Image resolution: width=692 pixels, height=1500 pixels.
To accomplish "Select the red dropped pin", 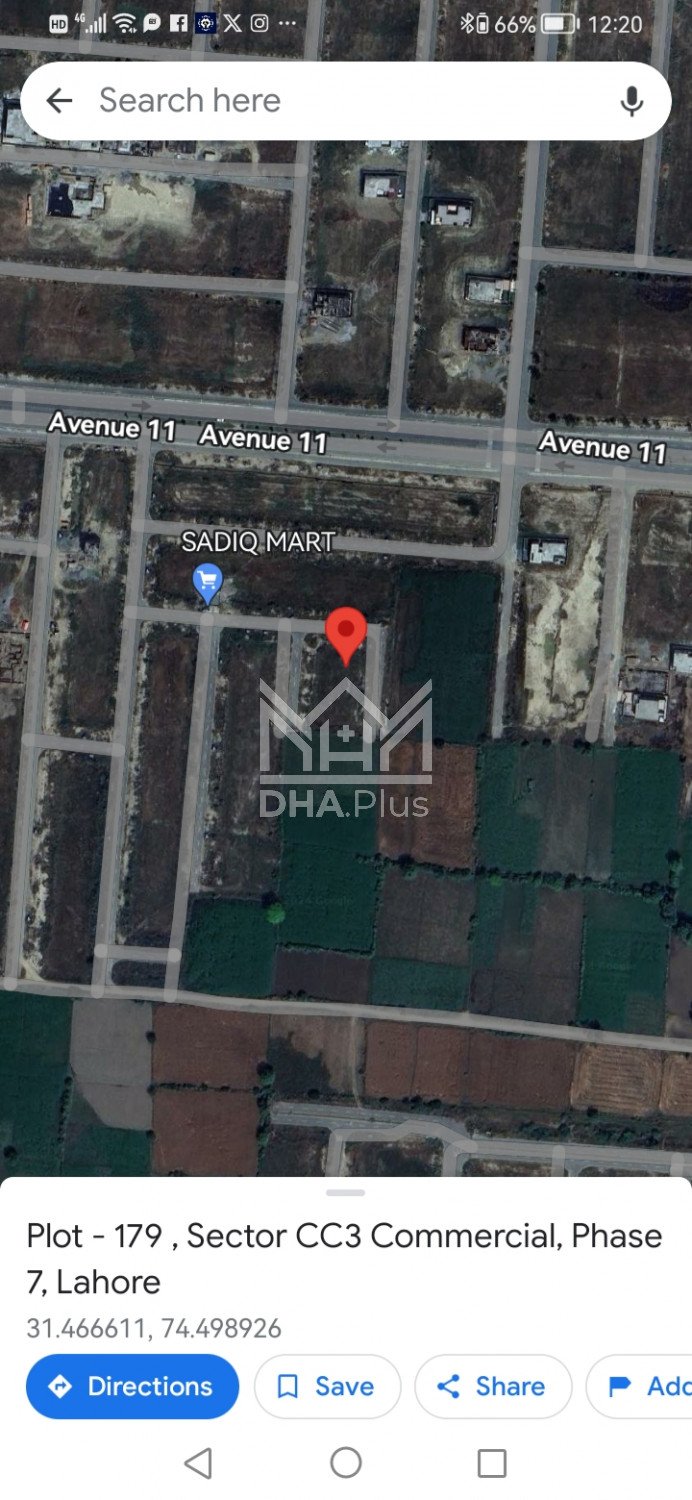I will click(346, 633).
